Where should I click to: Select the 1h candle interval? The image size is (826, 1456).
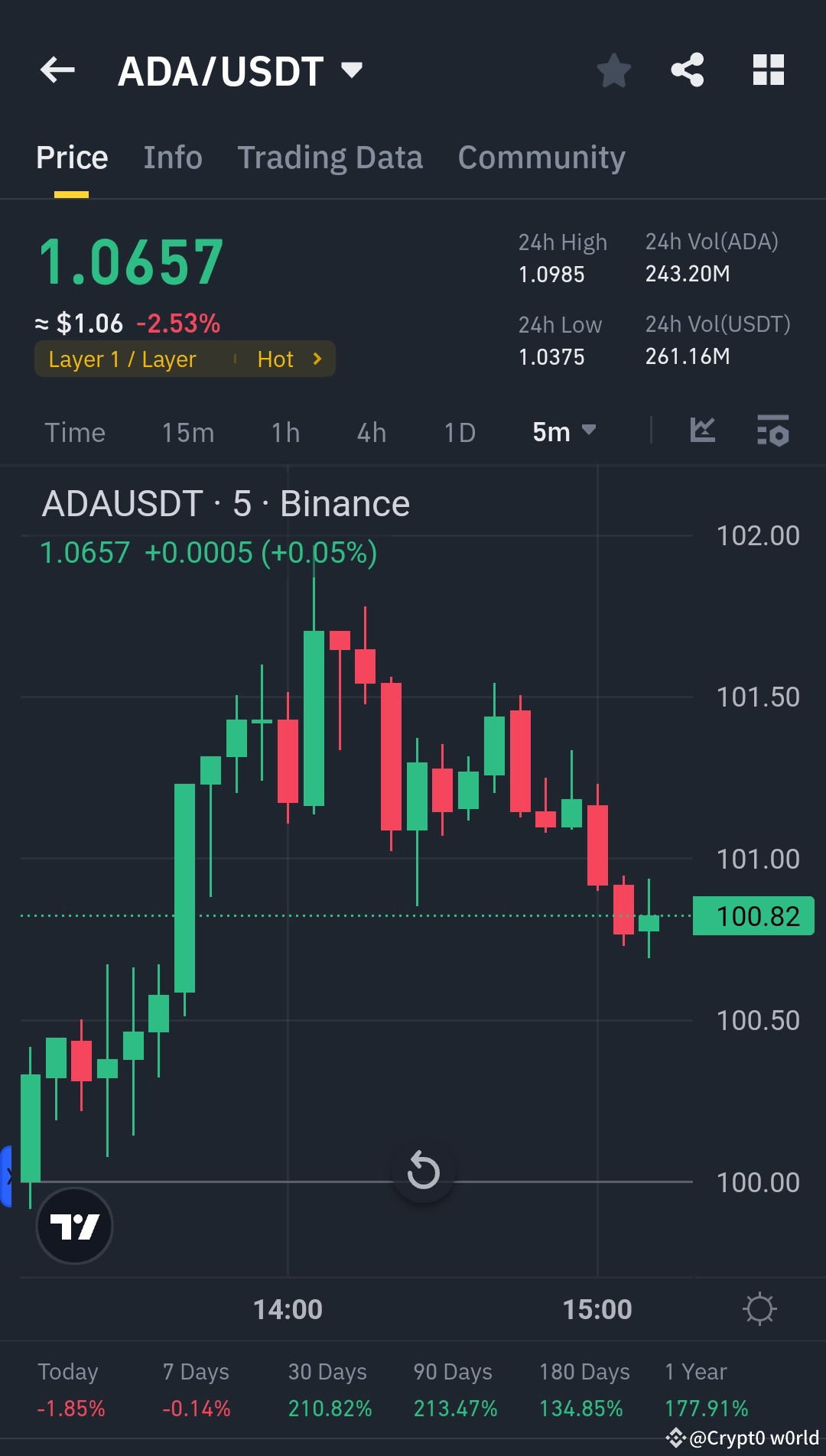(284, 432)
